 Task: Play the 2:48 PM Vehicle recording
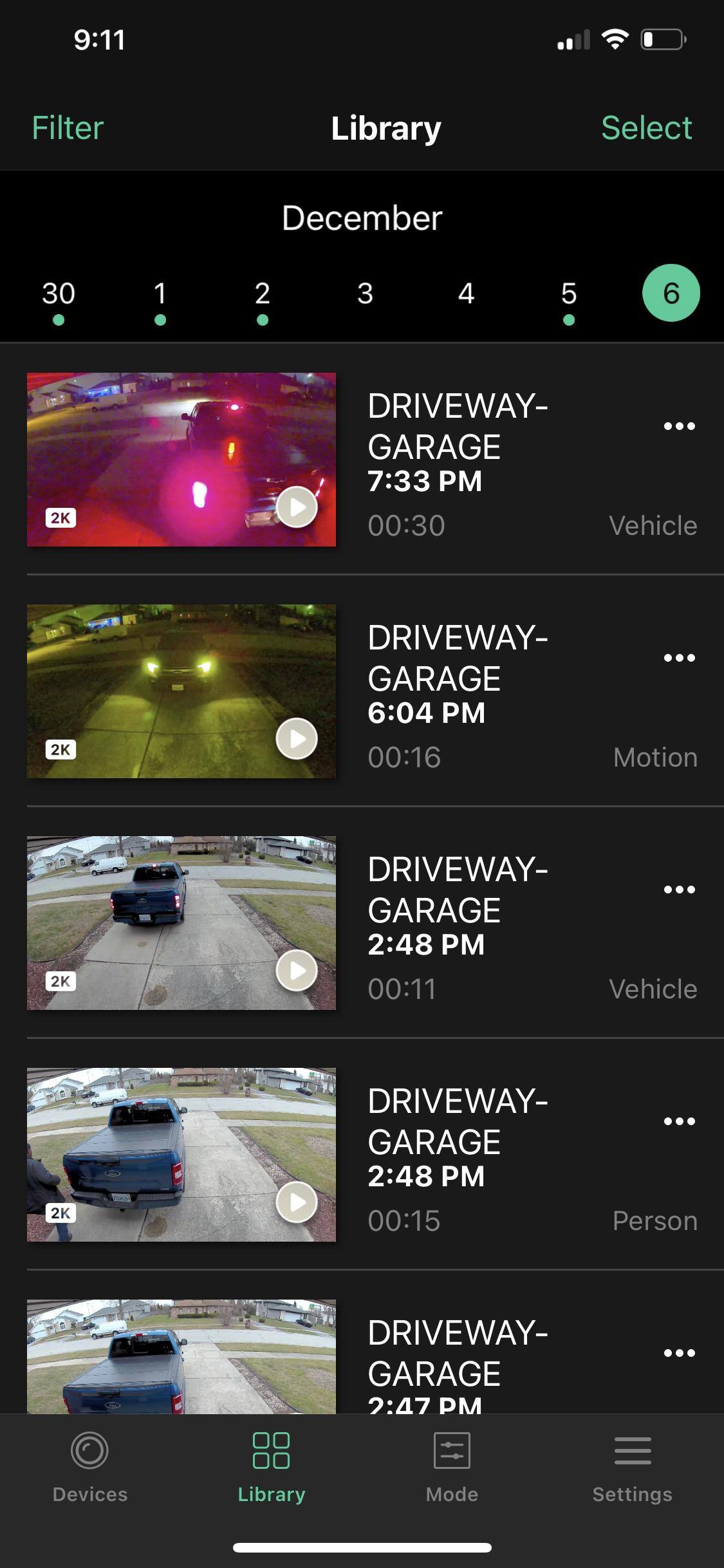click(x=297, y=970)
